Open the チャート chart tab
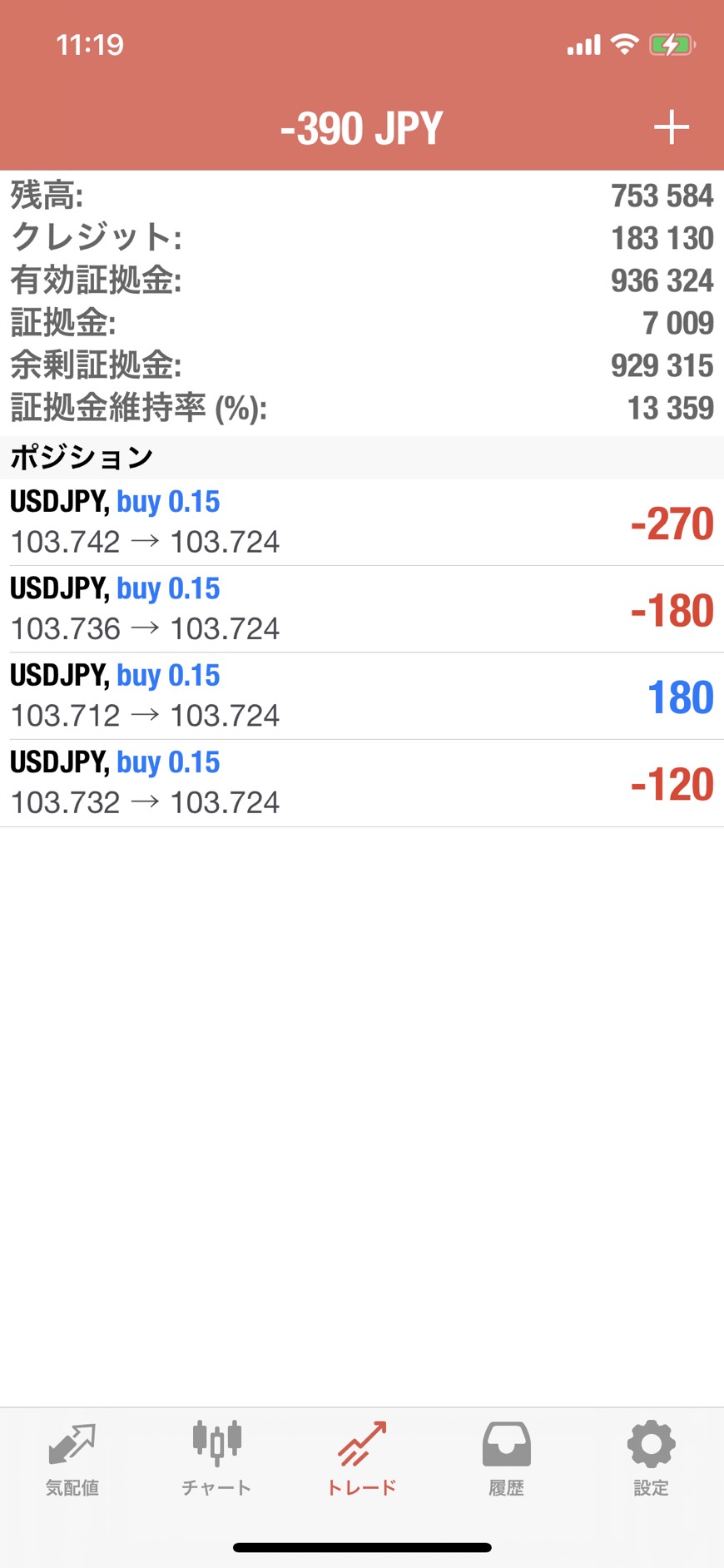The height and width of the screenshot is (1568, 724). [x=217, y=1460]
